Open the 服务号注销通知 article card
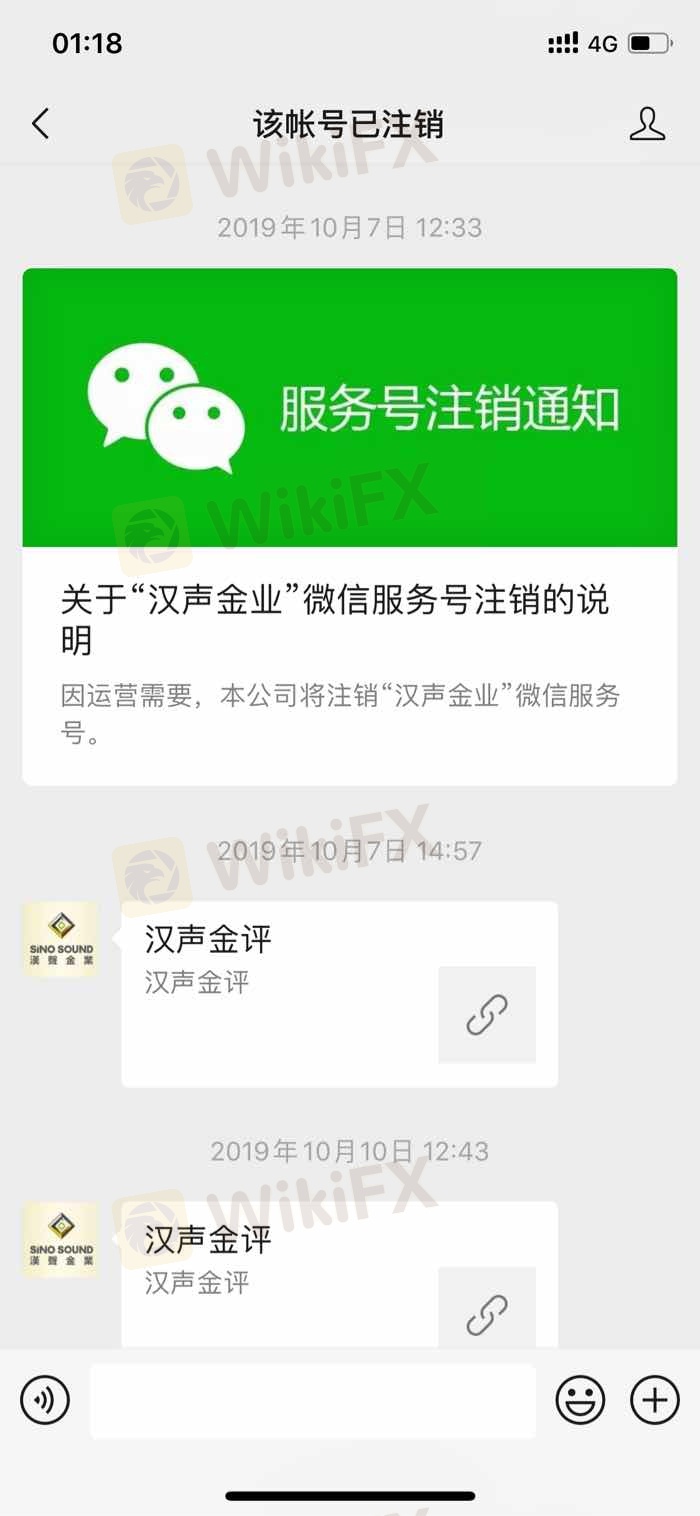This screenshot has width=700, height=1516. click(349, 525)
